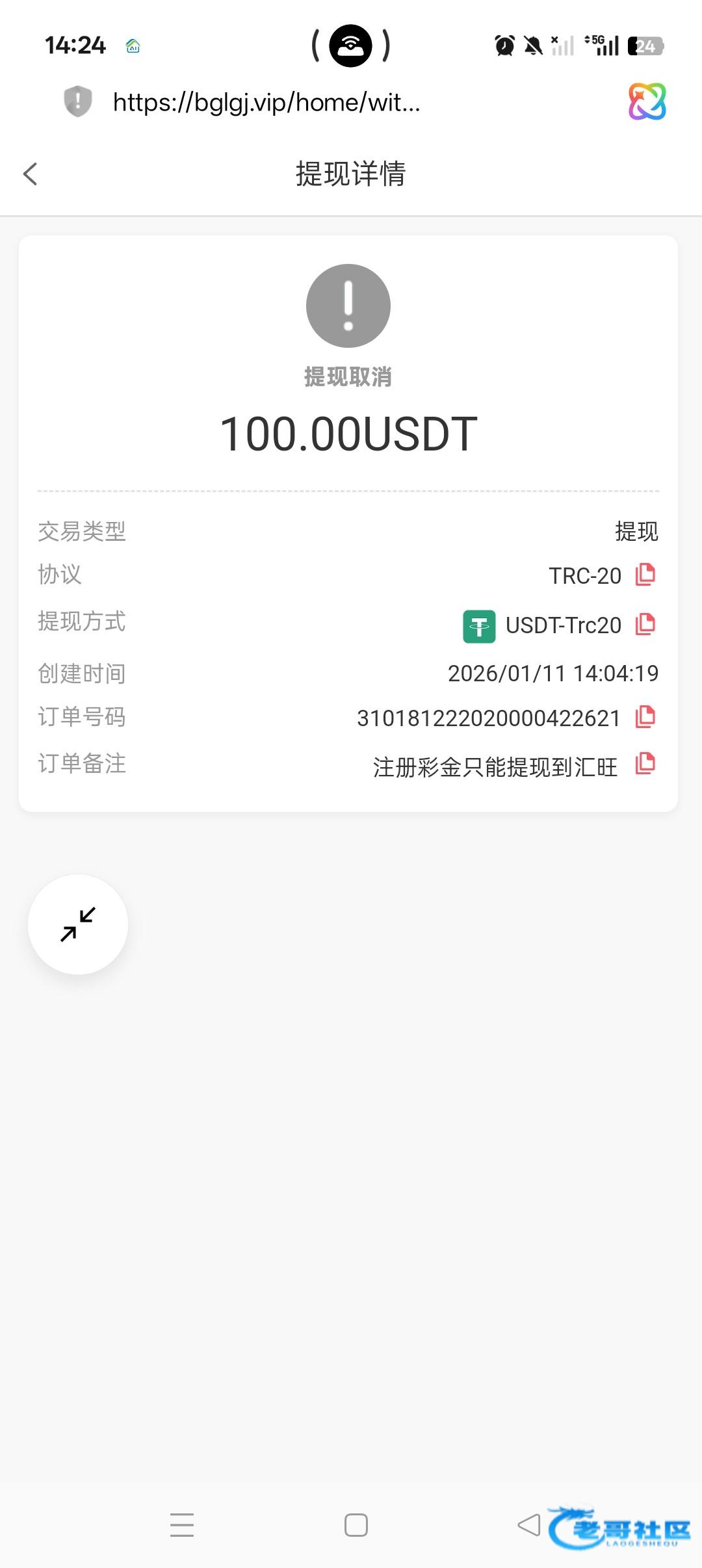Focus the browser address bar URL
The height and width of the screenshot is (1568, 702).
click(266, 103)
